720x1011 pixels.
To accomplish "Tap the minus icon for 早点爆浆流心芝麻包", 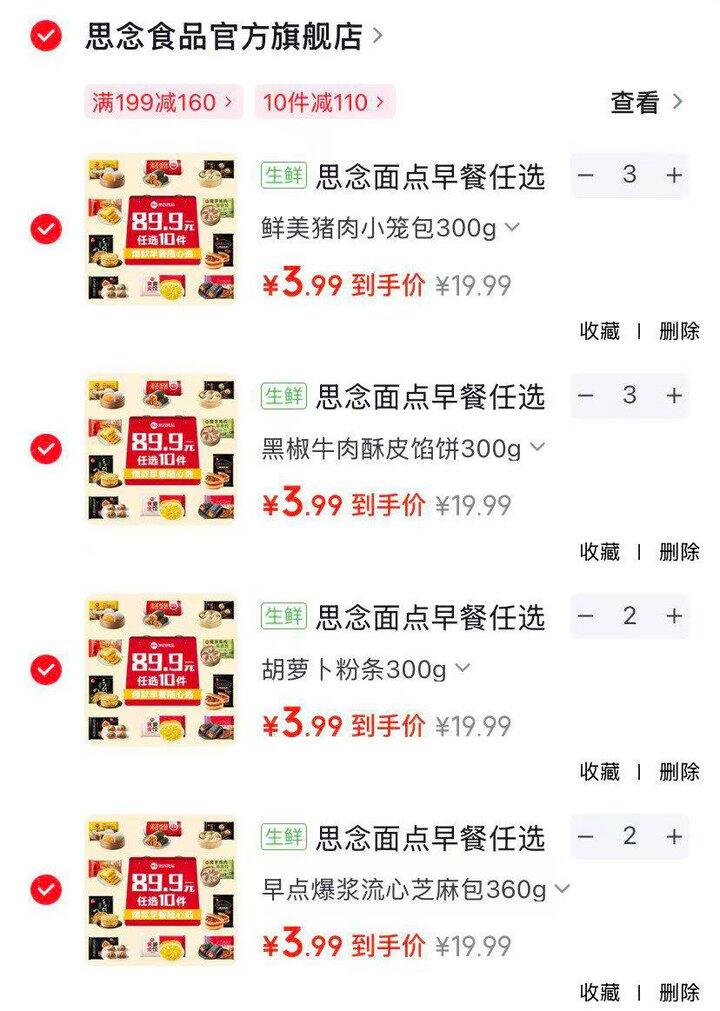I will click(586, 839).
